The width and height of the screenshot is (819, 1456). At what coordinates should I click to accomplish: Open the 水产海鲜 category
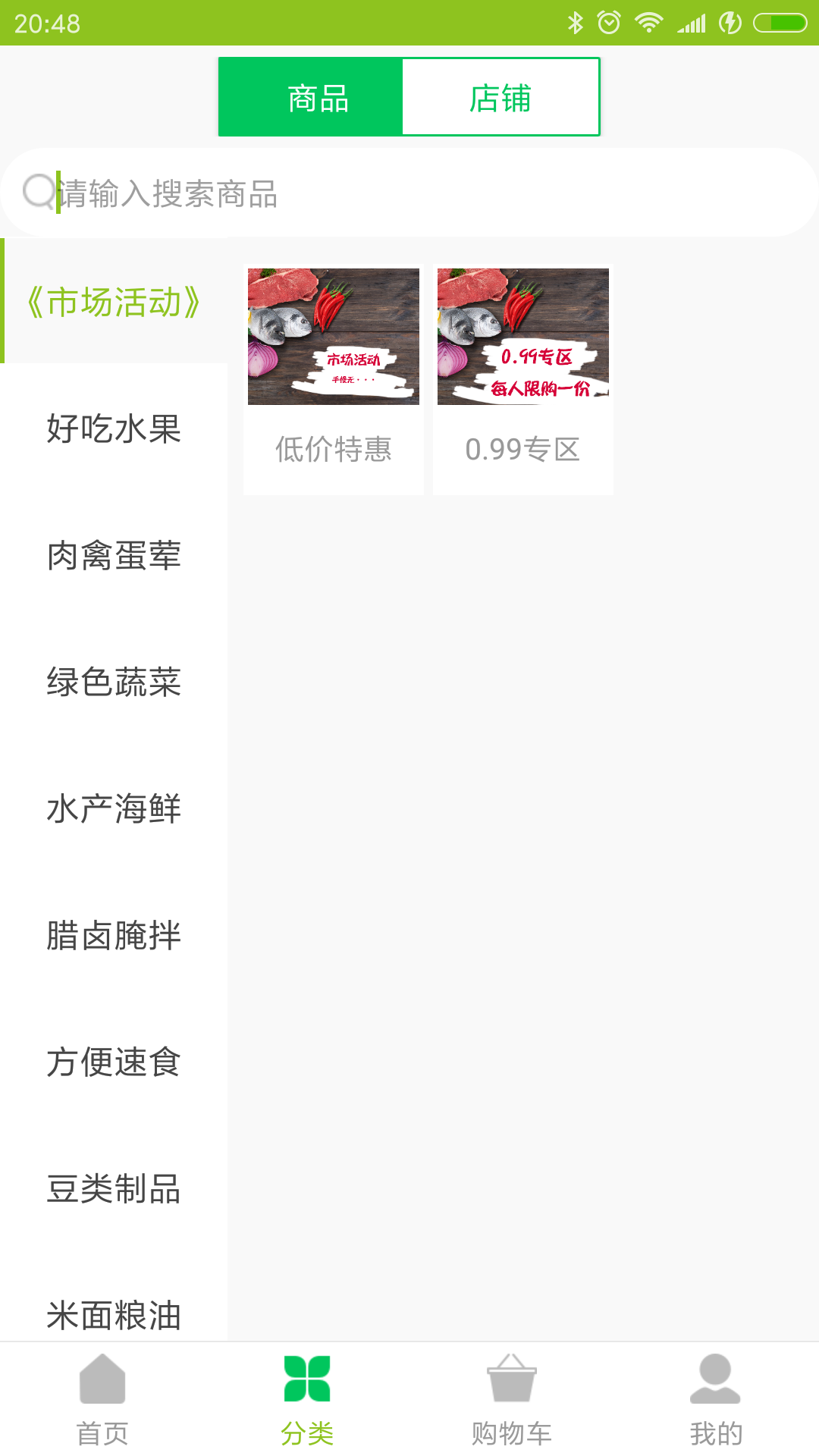[x=114, y=808]
